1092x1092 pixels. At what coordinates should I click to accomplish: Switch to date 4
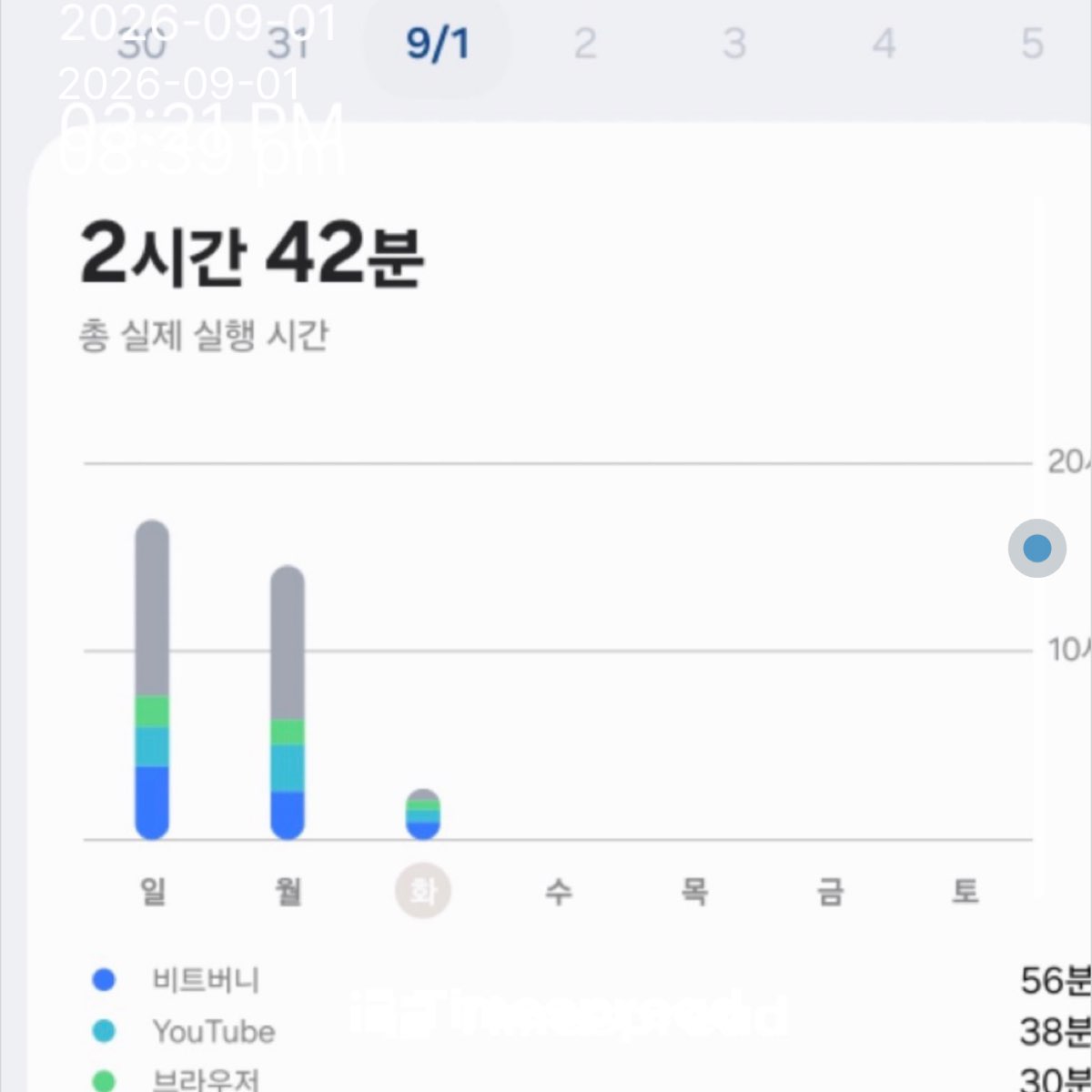(x=884, y=43)
